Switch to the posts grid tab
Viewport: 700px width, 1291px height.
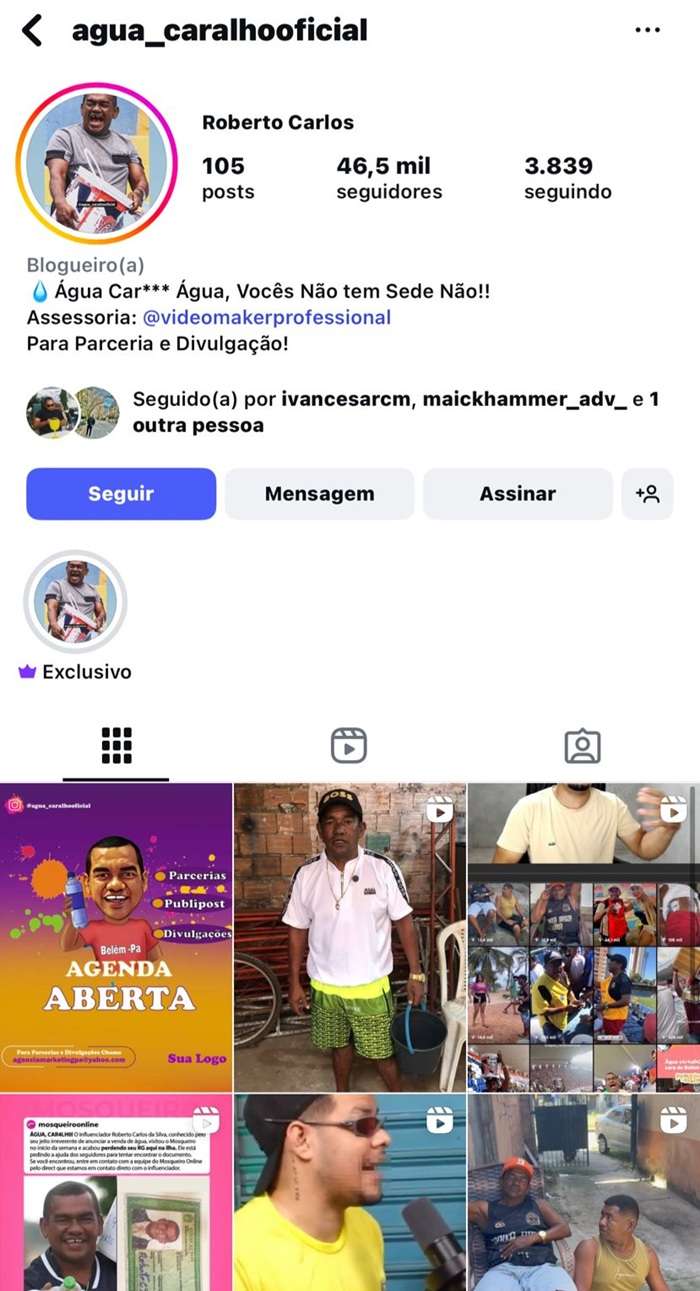116,746
